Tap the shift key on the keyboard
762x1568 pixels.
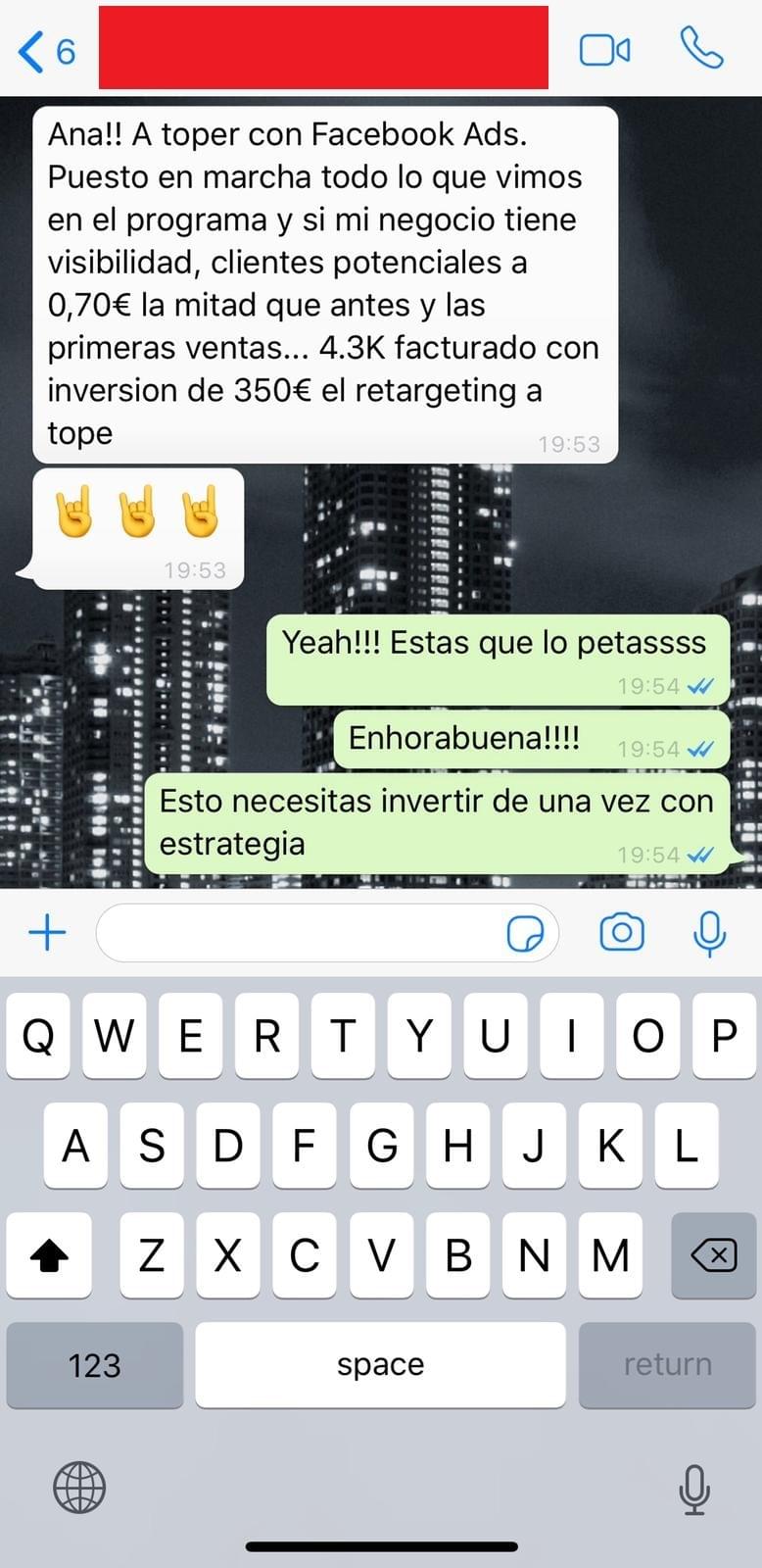49,1254
